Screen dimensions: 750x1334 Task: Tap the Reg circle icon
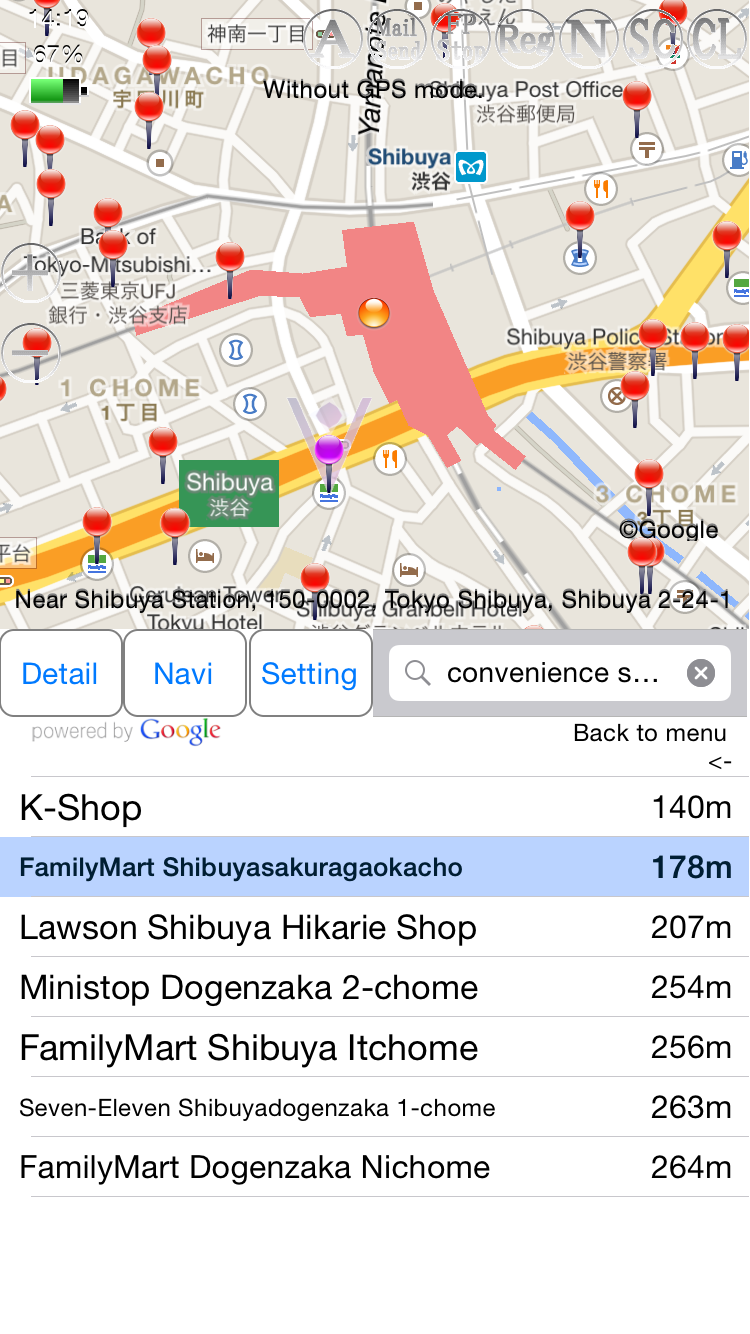[x=525, y=40]
